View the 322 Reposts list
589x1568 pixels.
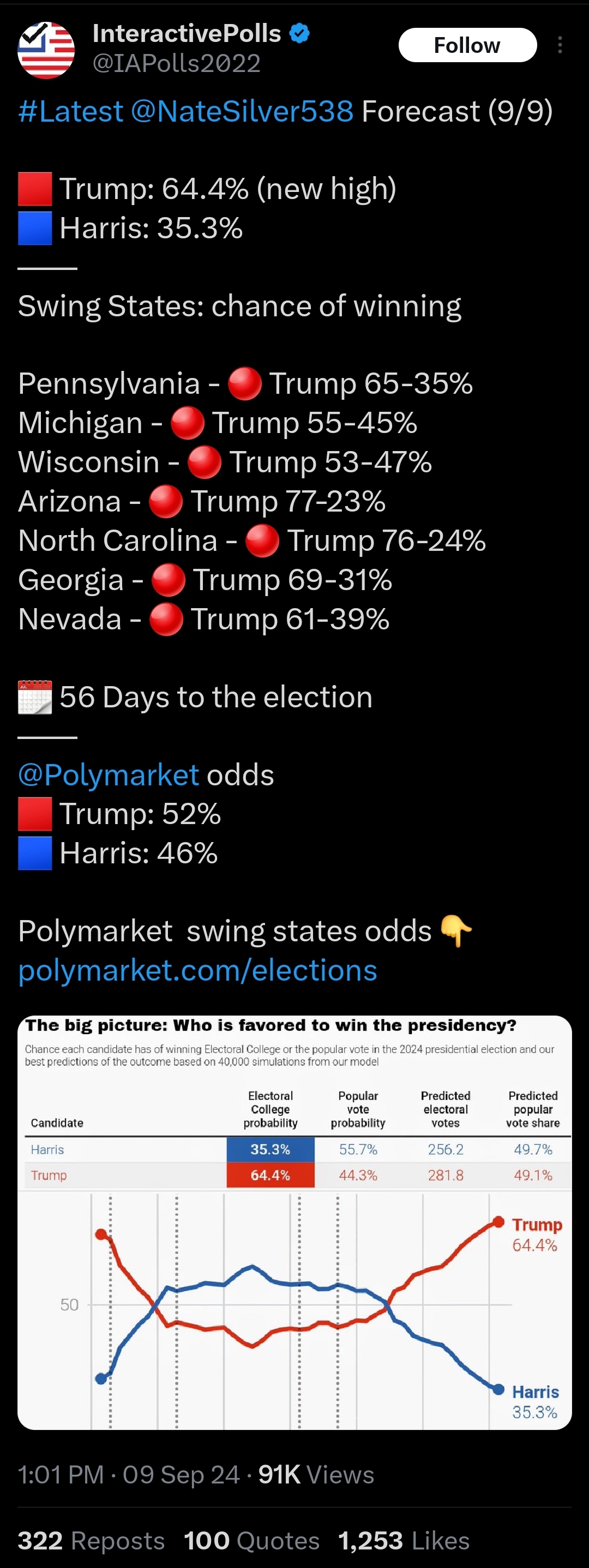pyautogui.click(x=91, y=1541)
